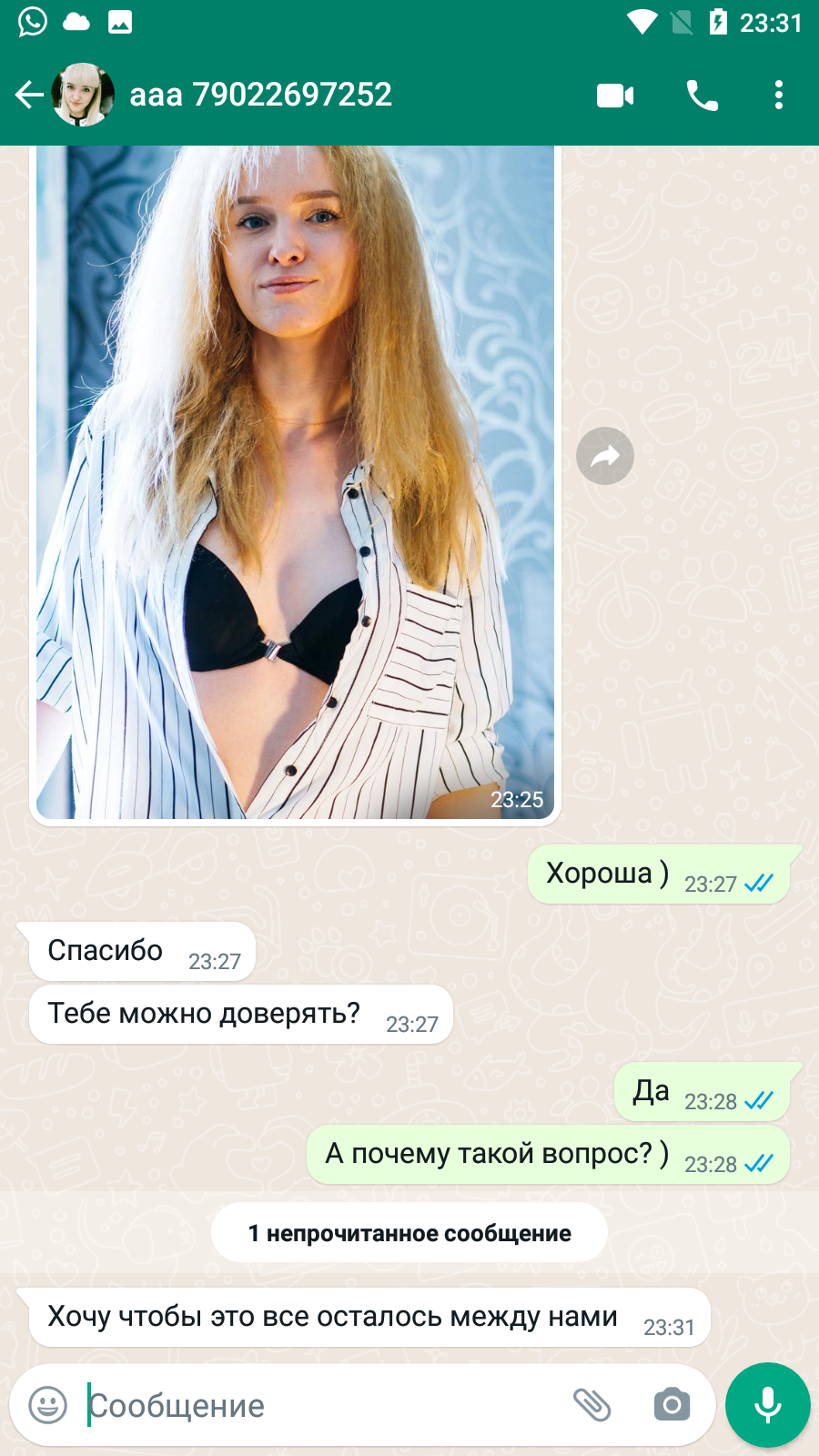Open the emoji picker
This screenshot has width=819, height=1456.
click(48, 1405)
